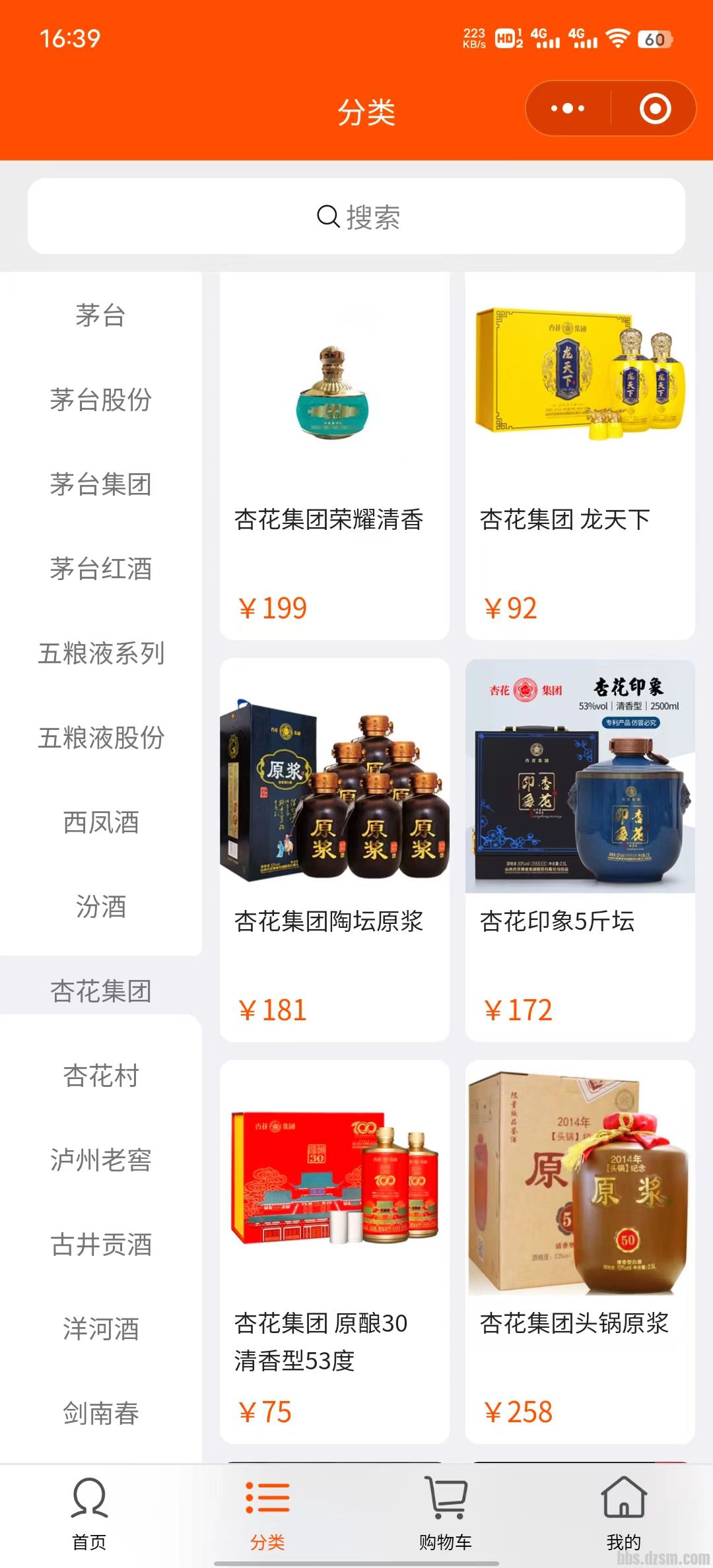Open the 杏花集团陶坛原浆 product card
Screen dimensions: 713x1568
click(335, 850)
